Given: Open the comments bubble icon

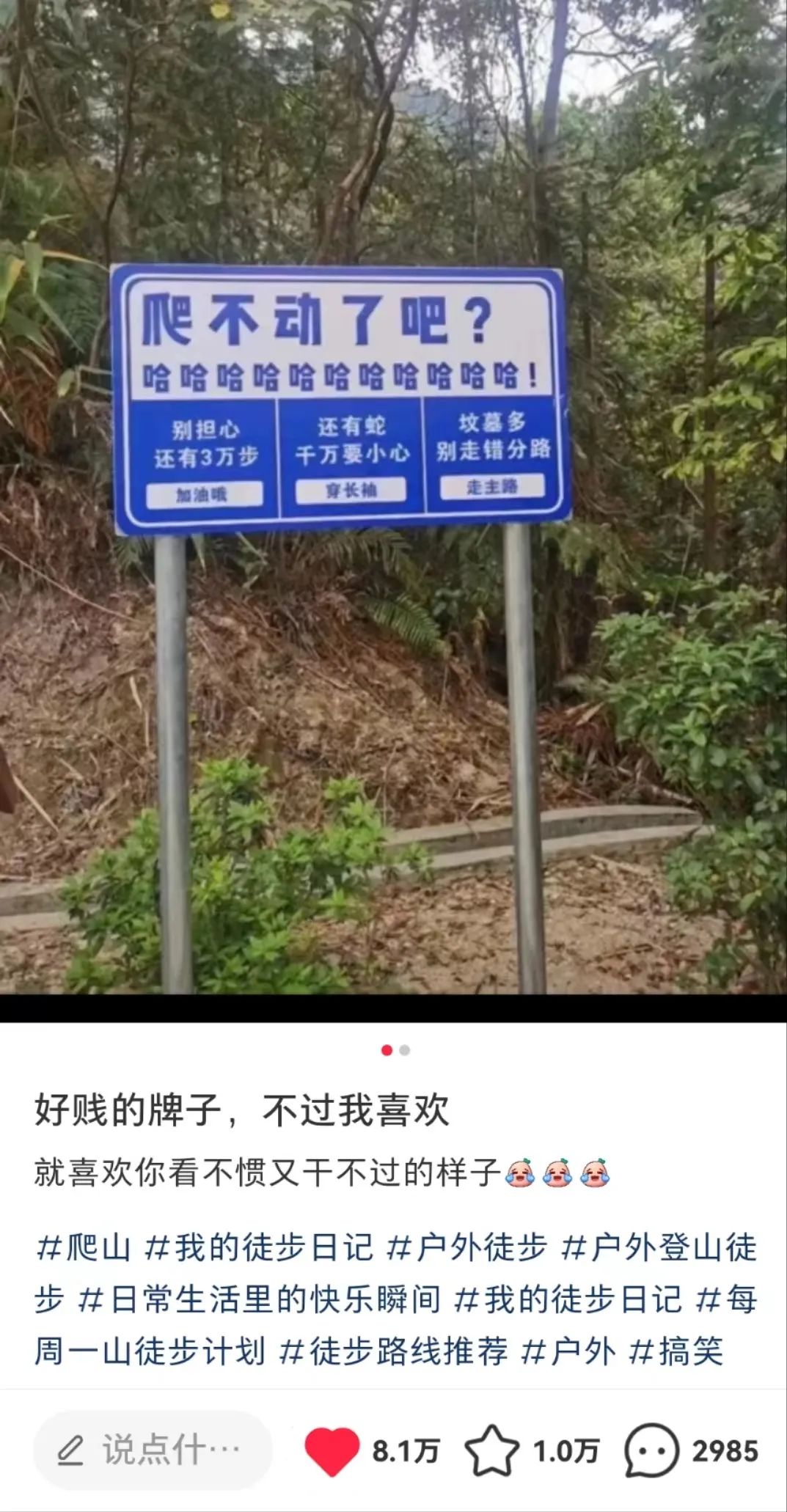Looking at the screenshot, I should click(651, 1450).
